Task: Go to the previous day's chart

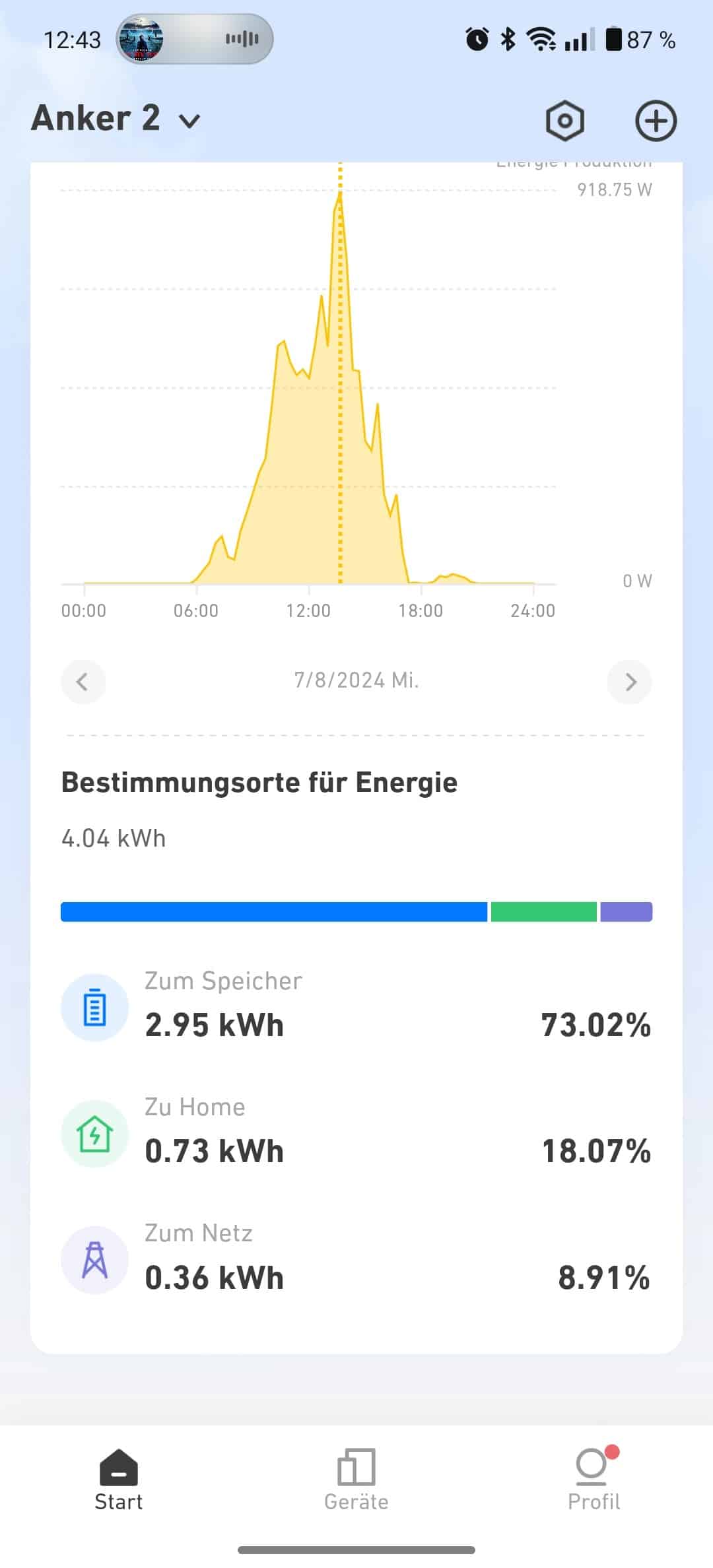Action: click(x=83, y=682)
